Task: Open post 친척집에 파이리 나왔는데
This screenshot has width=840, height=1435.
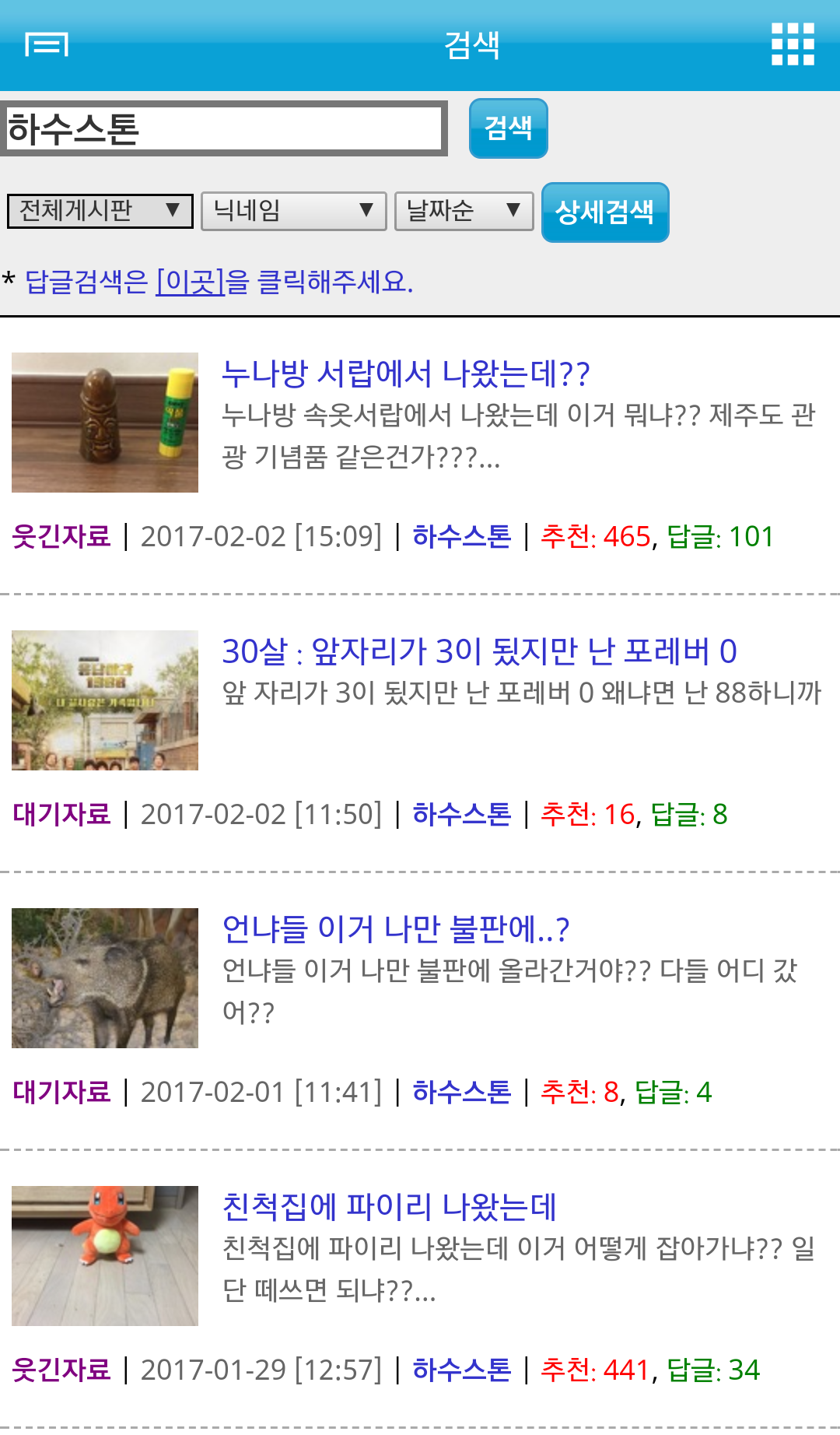Action: pyautogui.click(x=389, y=1206)
